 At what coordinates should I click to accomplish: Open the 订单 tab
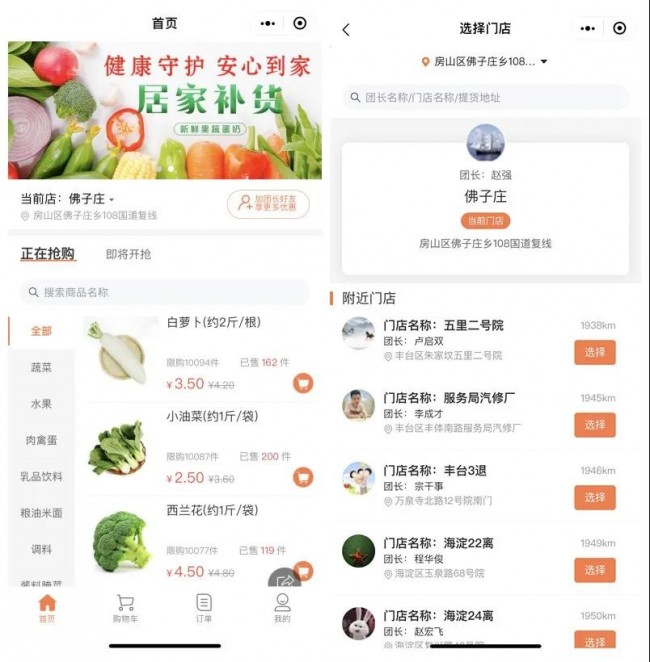coord(204,608)
